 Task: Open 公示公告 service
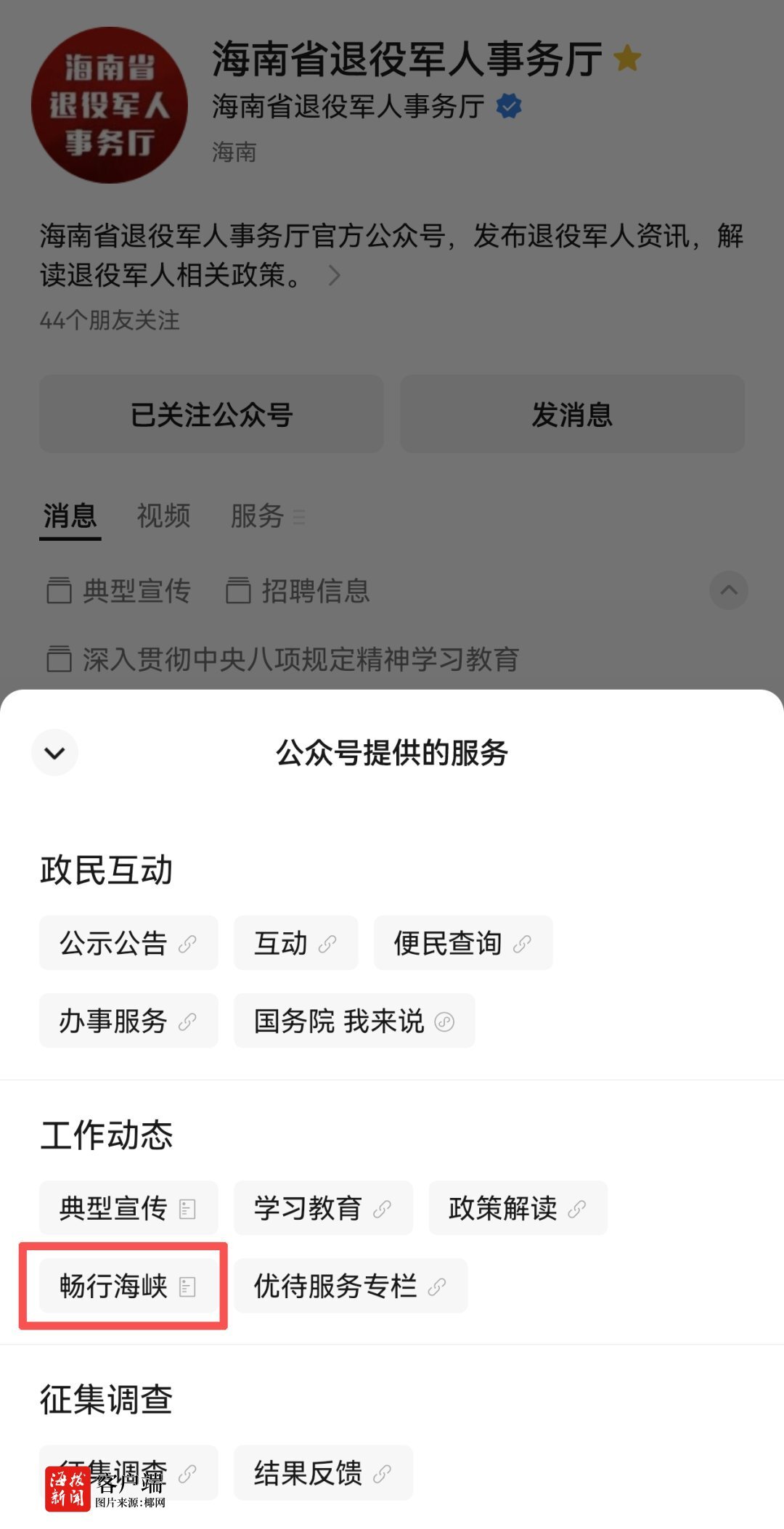(x=128, y=943)
